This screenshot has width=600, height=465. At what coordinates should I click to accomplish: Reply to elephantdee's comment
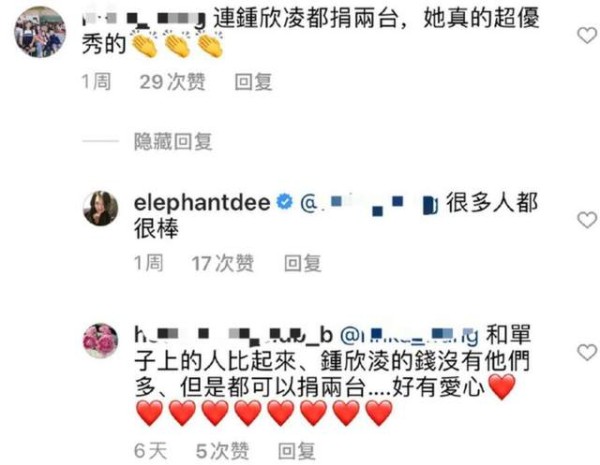[300, 263]
